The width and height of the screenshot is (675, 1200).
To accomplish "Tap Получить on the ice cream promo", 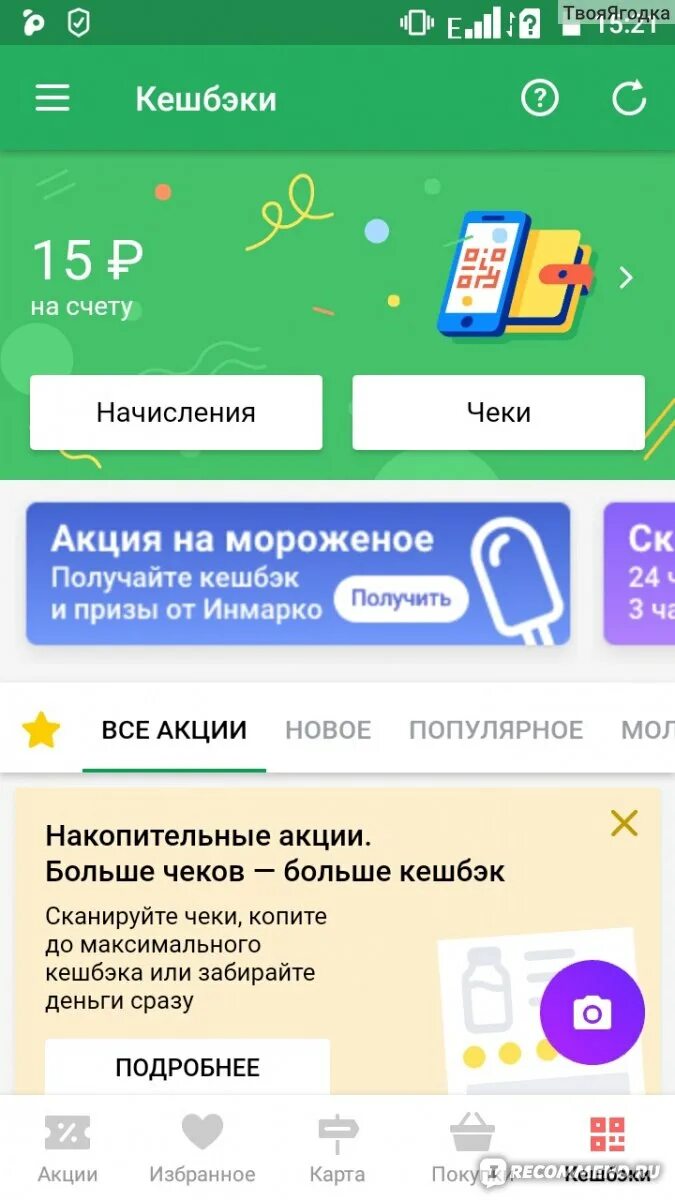I will coord(401,599).
